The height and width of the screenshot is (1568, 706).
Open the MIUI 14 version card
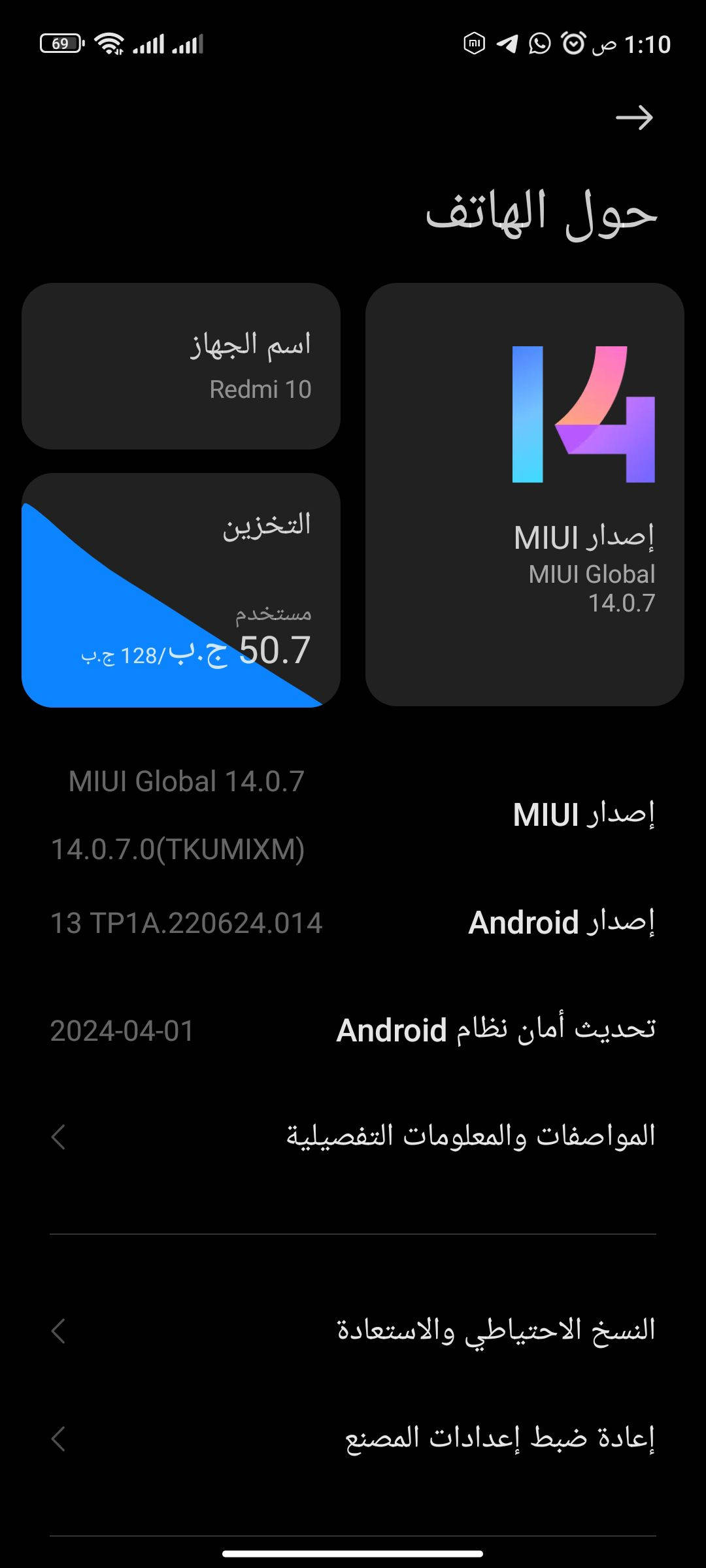coord(525,495)
